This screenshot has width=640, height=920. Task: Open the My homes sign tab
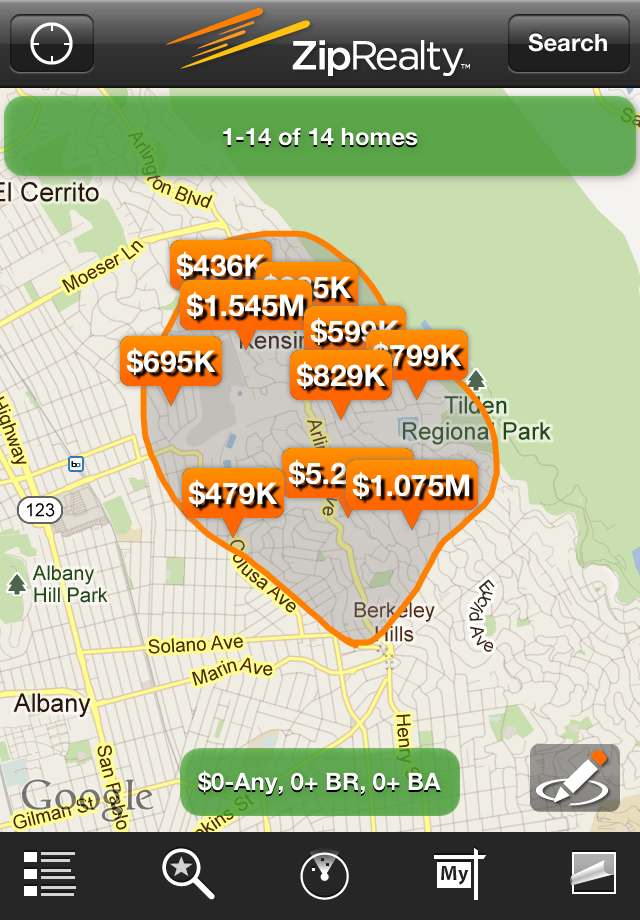pyautogui.click(x=458, y=875)
